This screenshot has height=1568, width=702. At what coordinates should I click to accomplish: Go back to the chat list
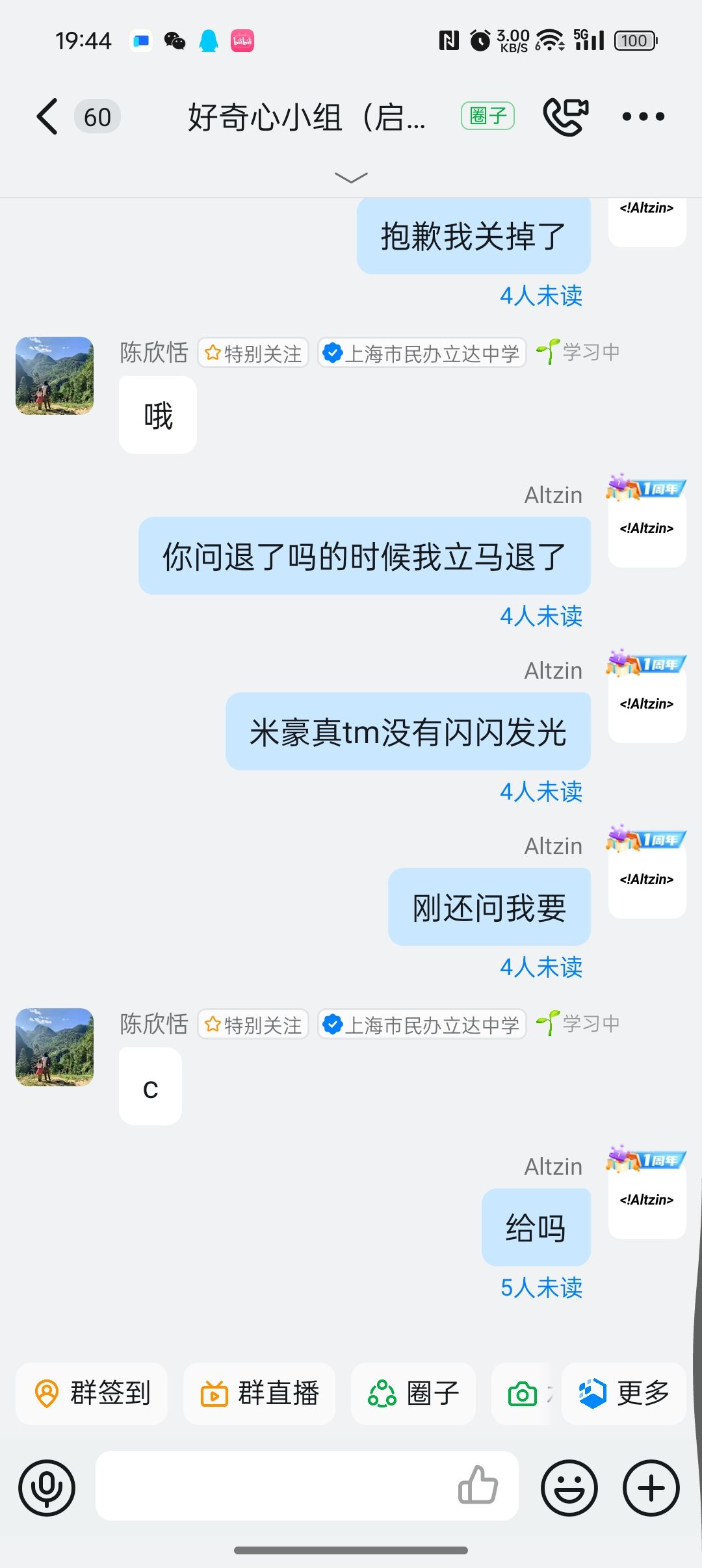click(47, 117)
